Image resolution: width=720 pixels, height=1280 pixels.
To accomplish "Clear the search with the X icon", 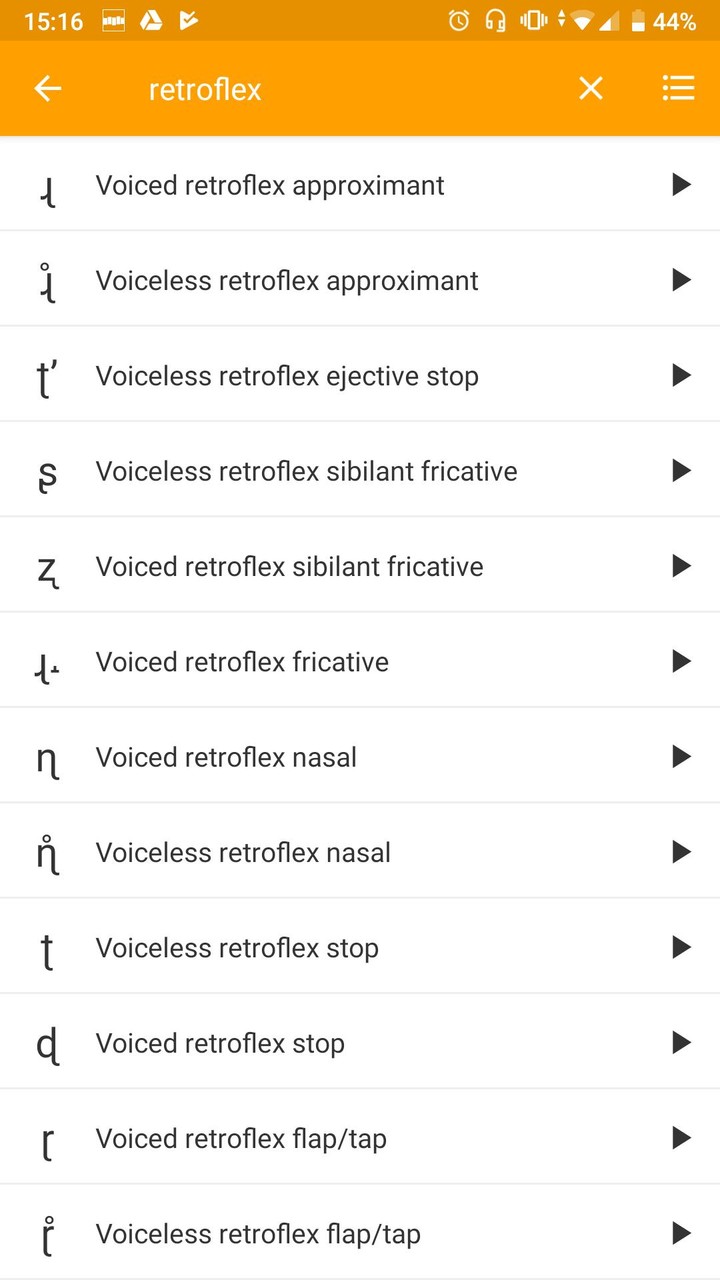I will [x=590, y=88].
